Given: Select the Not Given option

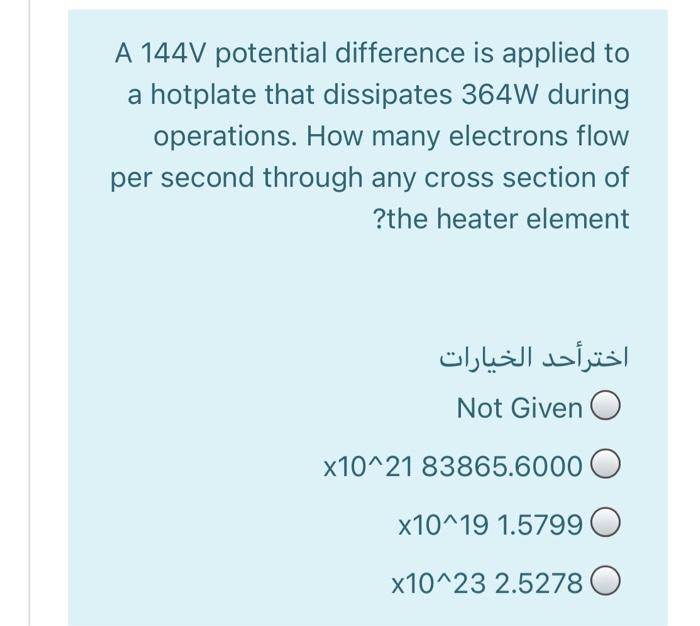Looking at the screenshot, I should pos(607,409).
